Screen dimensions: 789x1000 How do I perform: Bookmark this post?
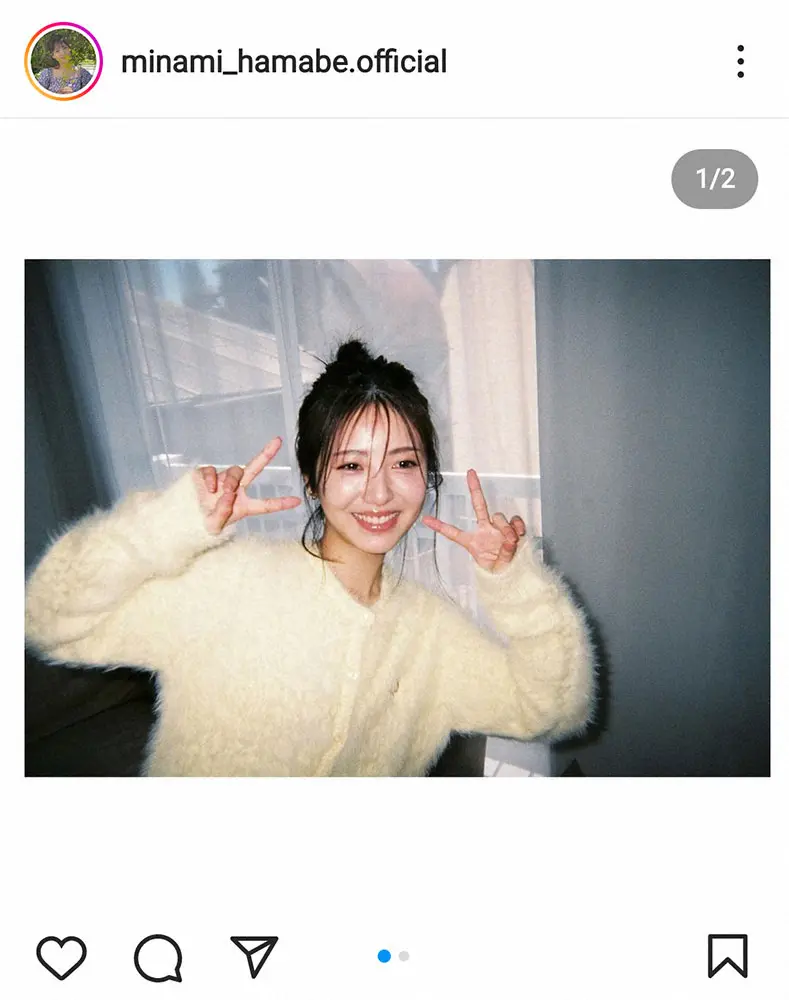[727, 957]
